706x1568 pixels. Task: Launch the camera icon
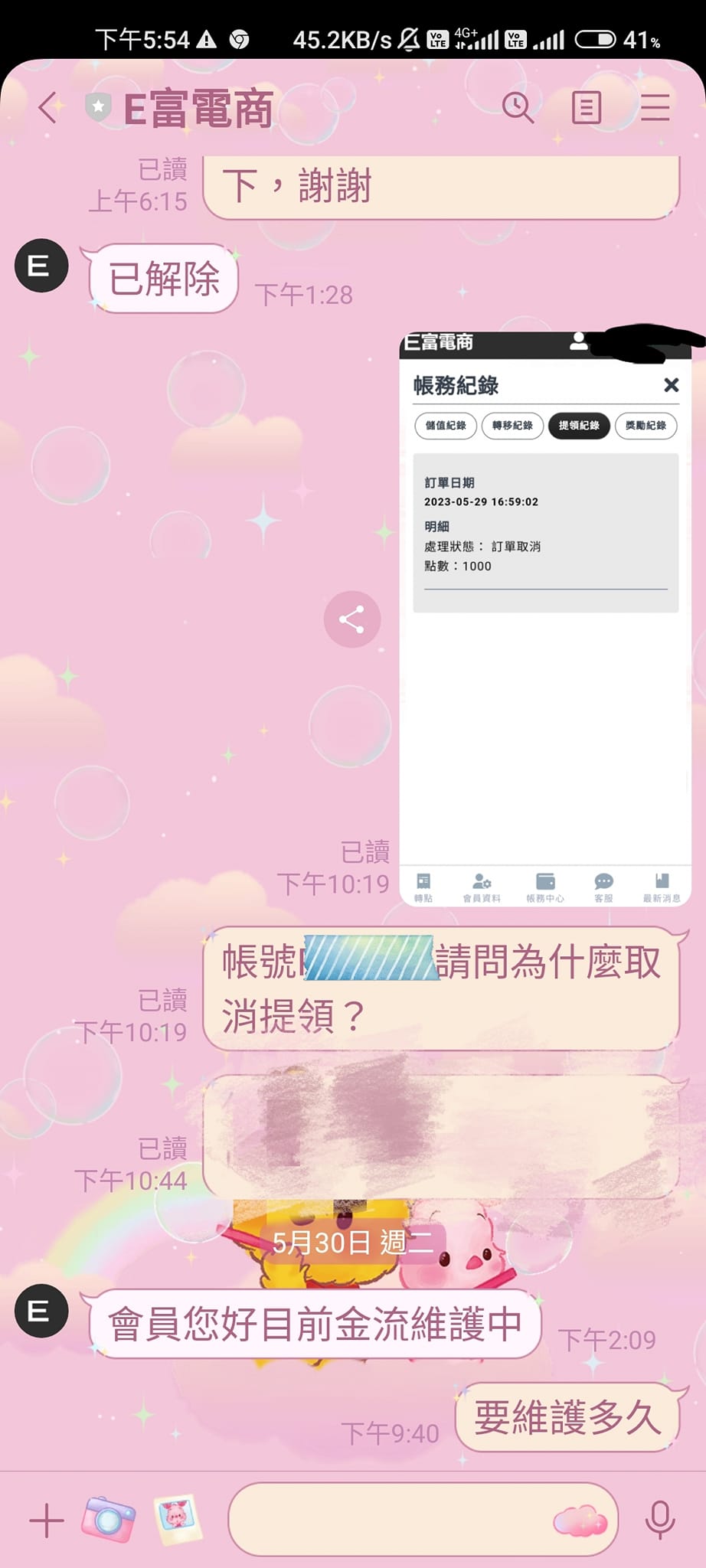(x=108, y=1519)
